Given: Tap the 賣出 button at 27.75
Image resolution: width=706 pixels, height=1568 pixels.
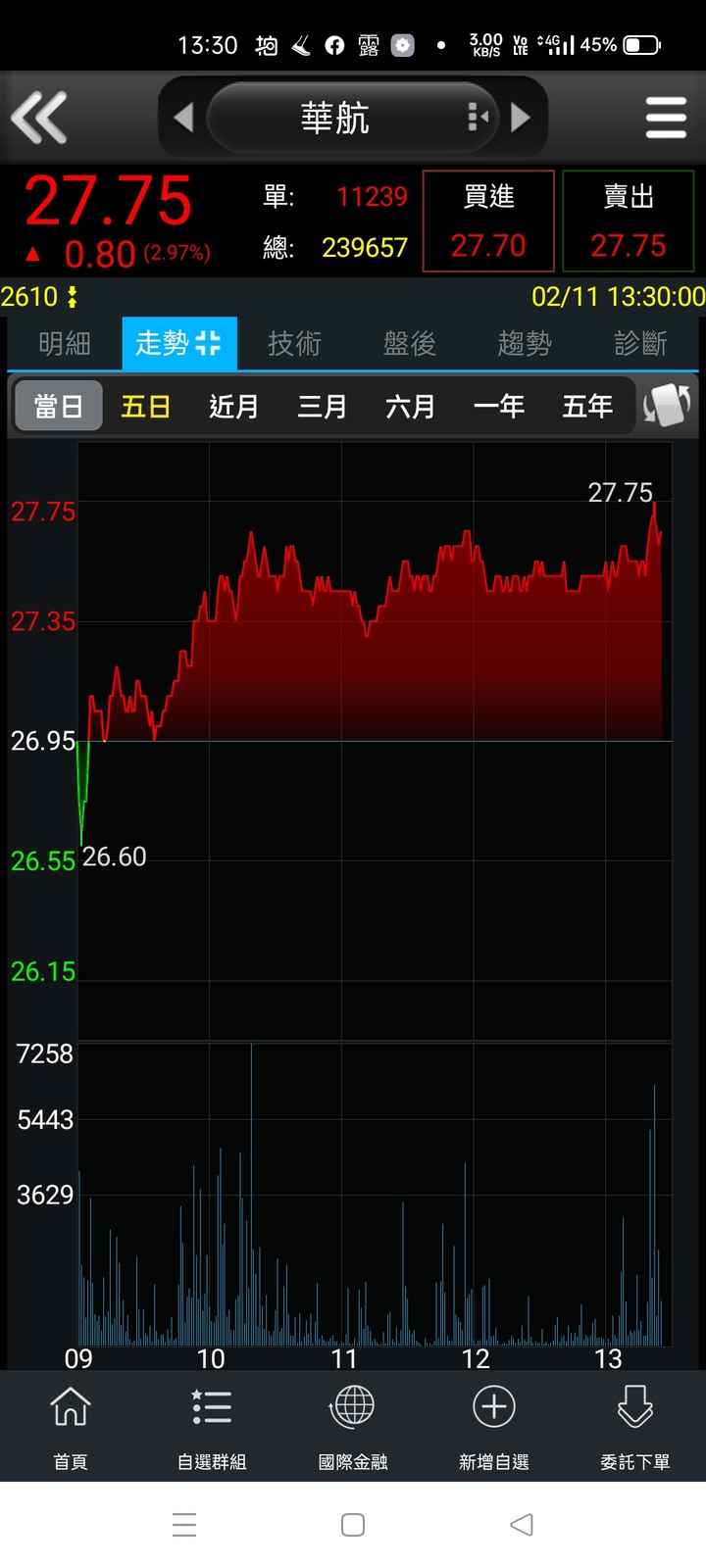Looking at the screenshot, I should [x=629, y=221].
